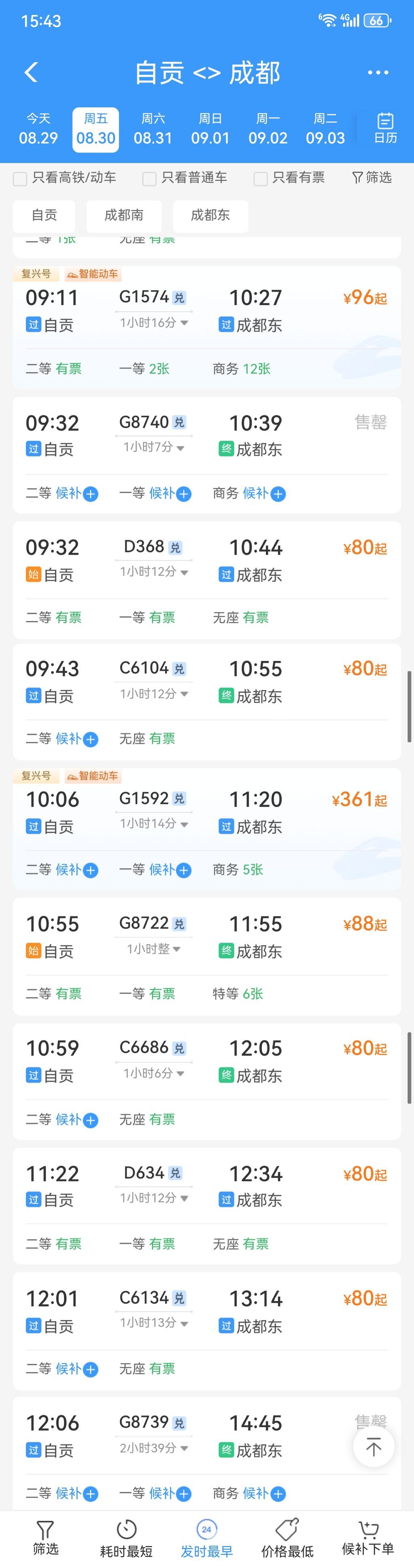Add 二等 waitlist for C6104

tap(90, 739)
